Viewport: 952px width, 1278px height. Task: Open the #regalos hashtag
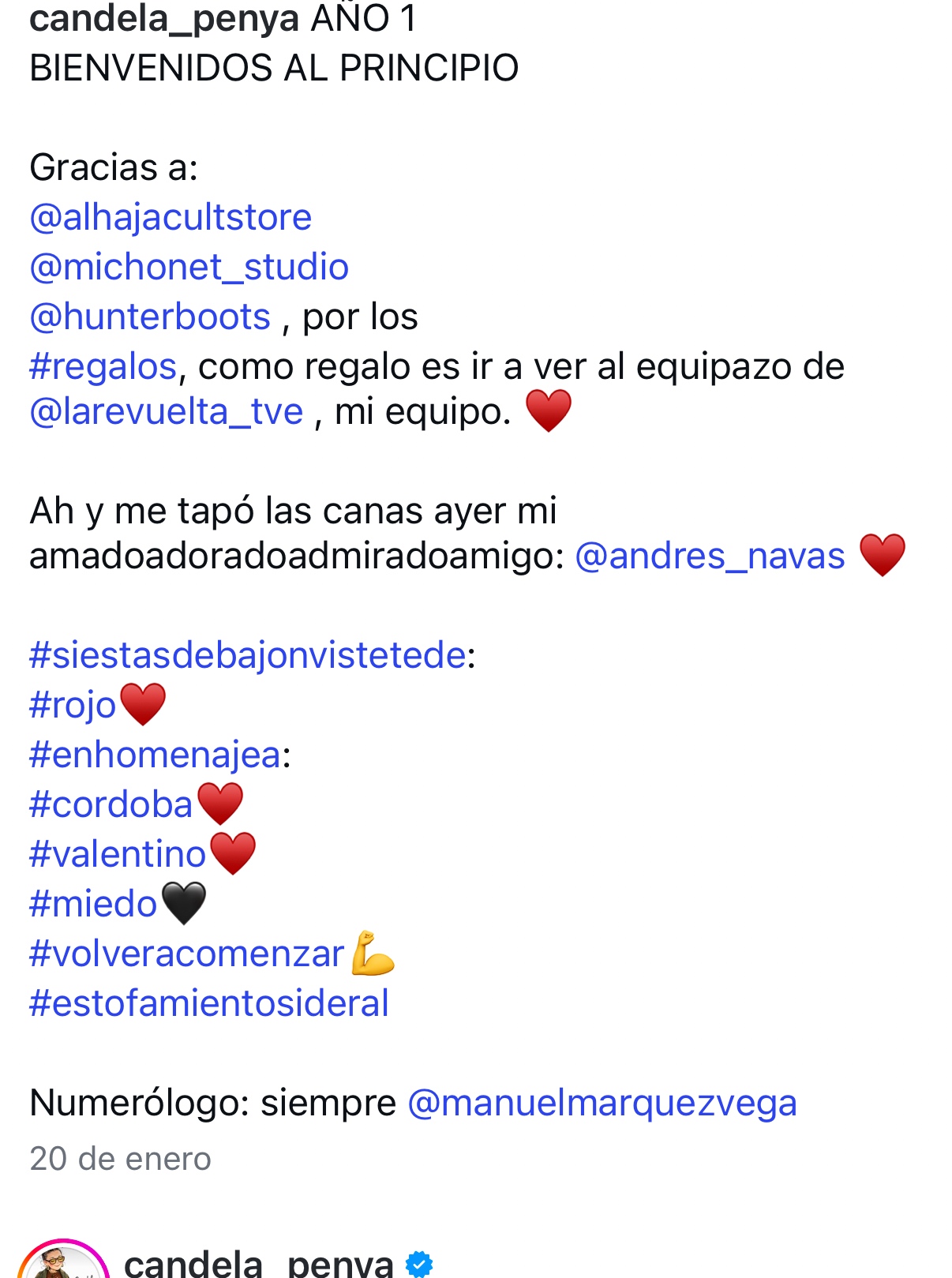point(103,366)
